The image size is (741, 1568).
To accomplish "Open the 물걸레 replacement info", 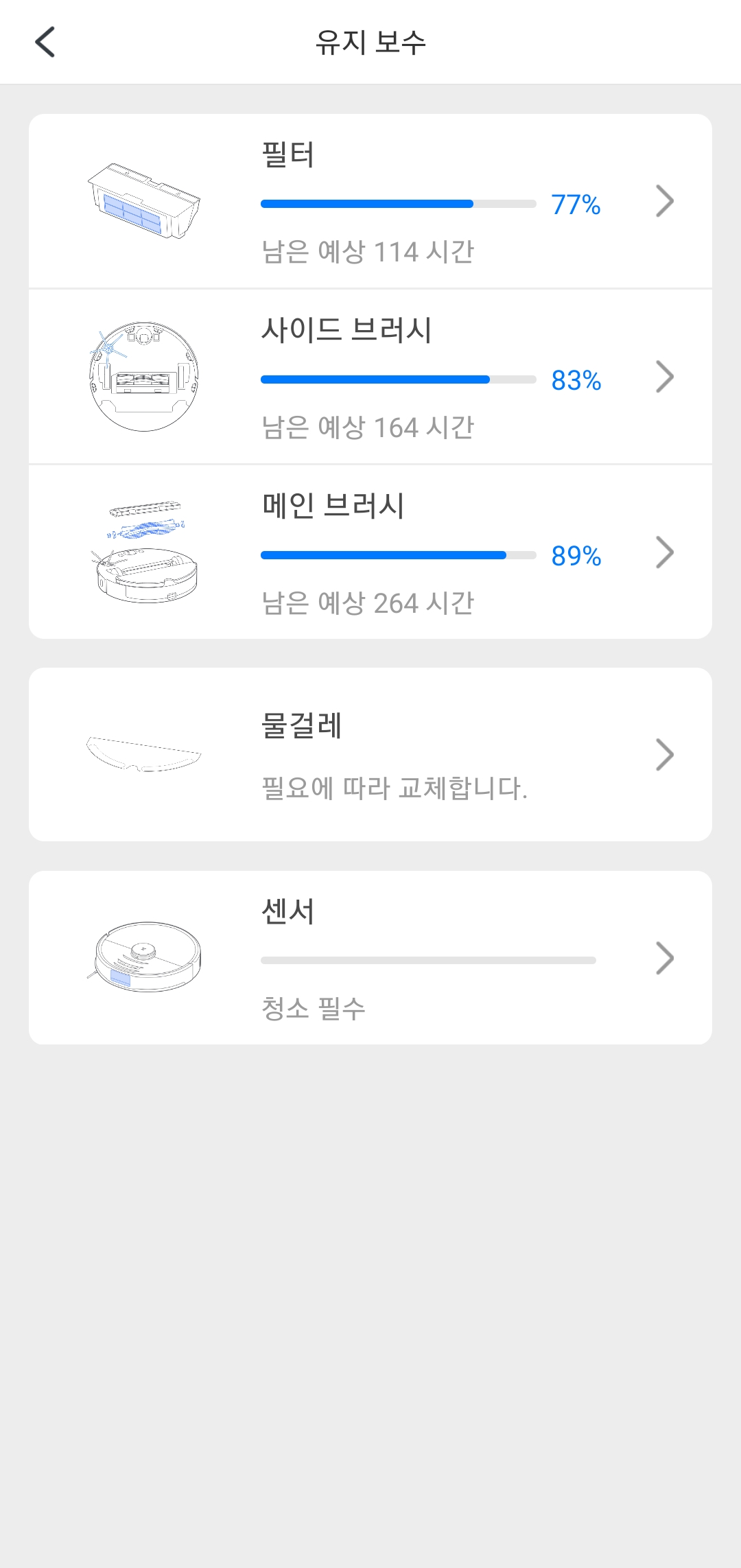I will [x=370, y=755].
